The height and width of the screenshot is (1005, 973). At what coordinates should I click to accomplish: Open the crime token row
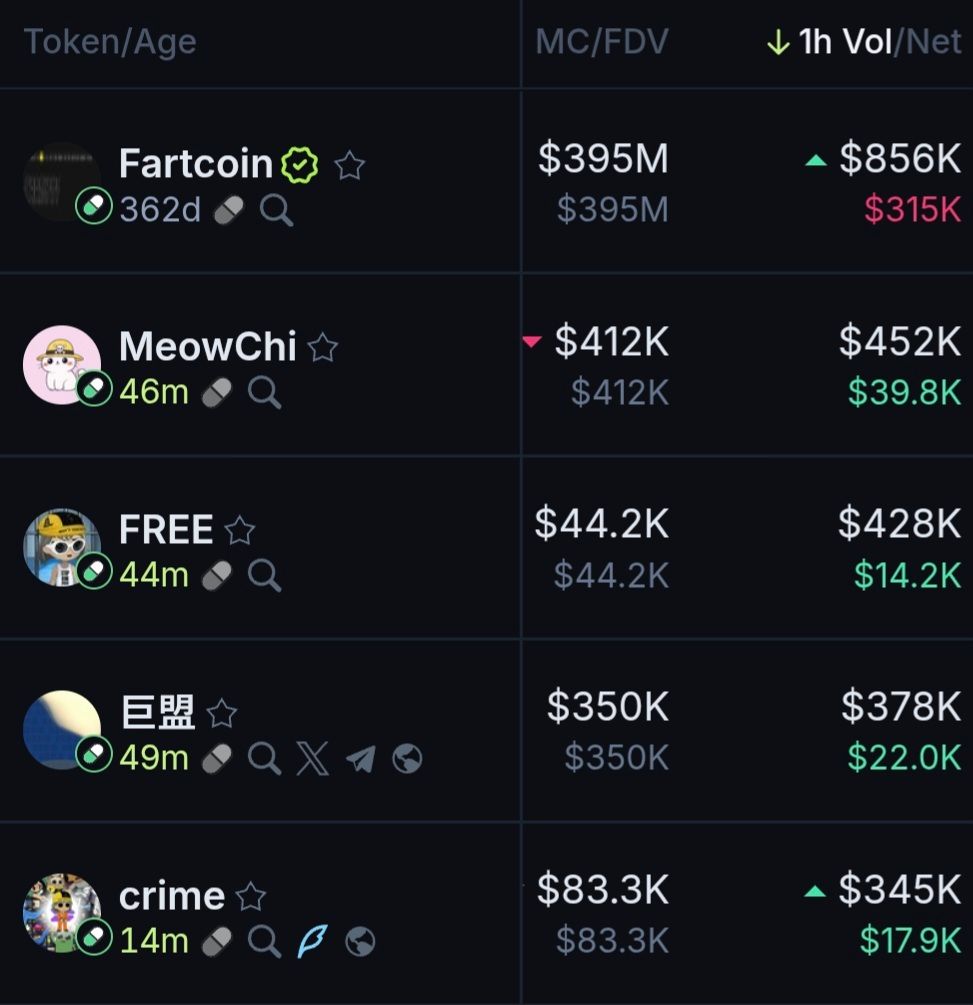171,895
